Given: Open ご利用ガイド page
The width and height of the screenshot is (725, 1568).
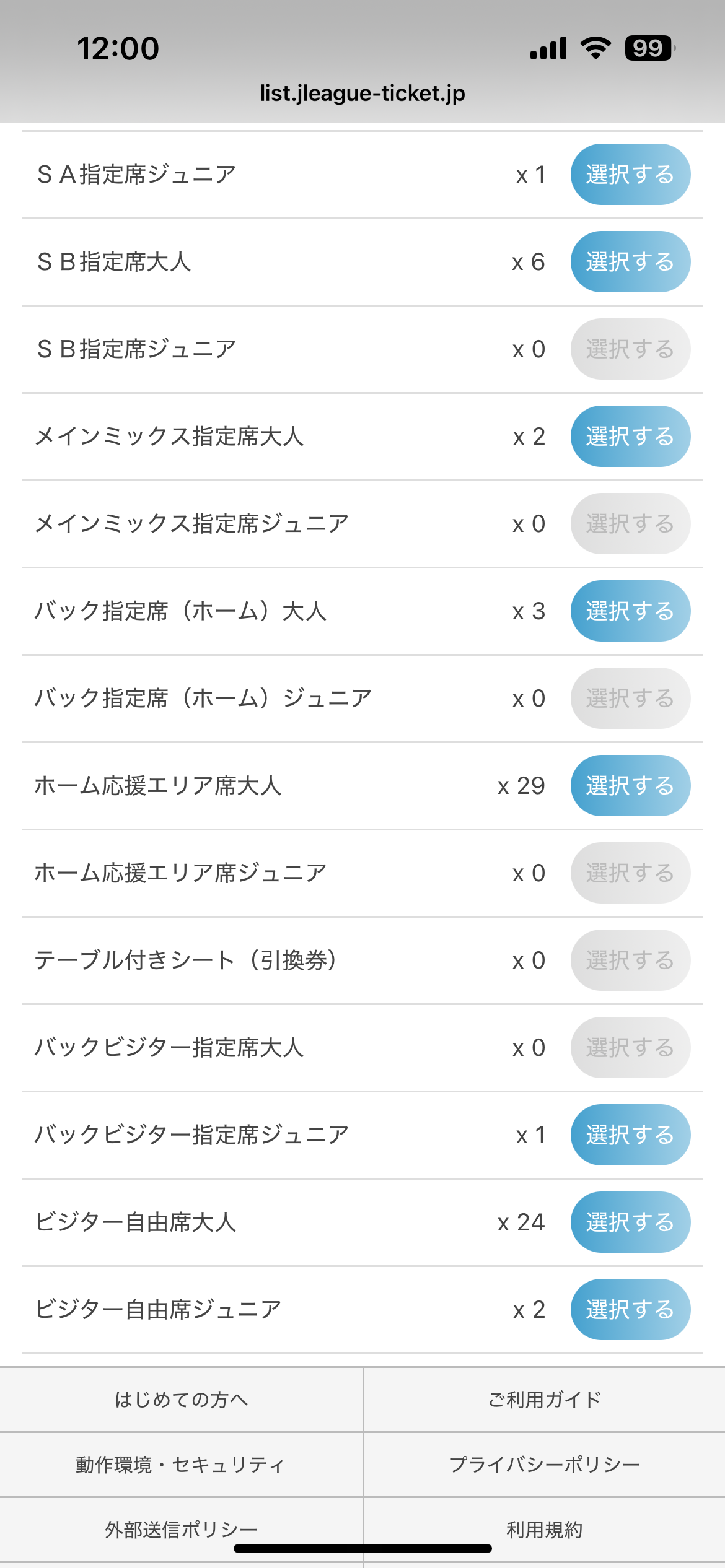Looking at the screenshot, I should coord(544,1400).
